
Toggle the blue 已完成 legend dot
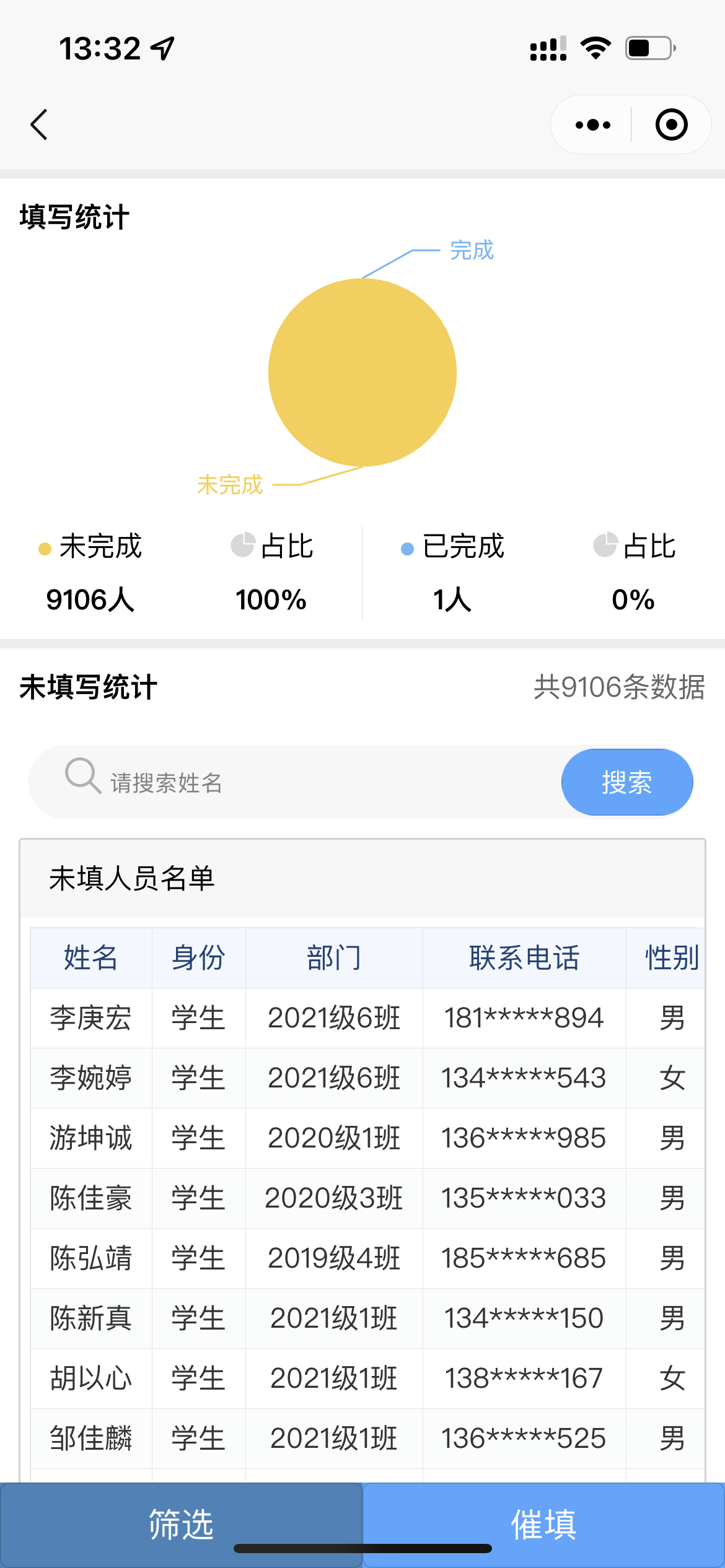(406, 547)
